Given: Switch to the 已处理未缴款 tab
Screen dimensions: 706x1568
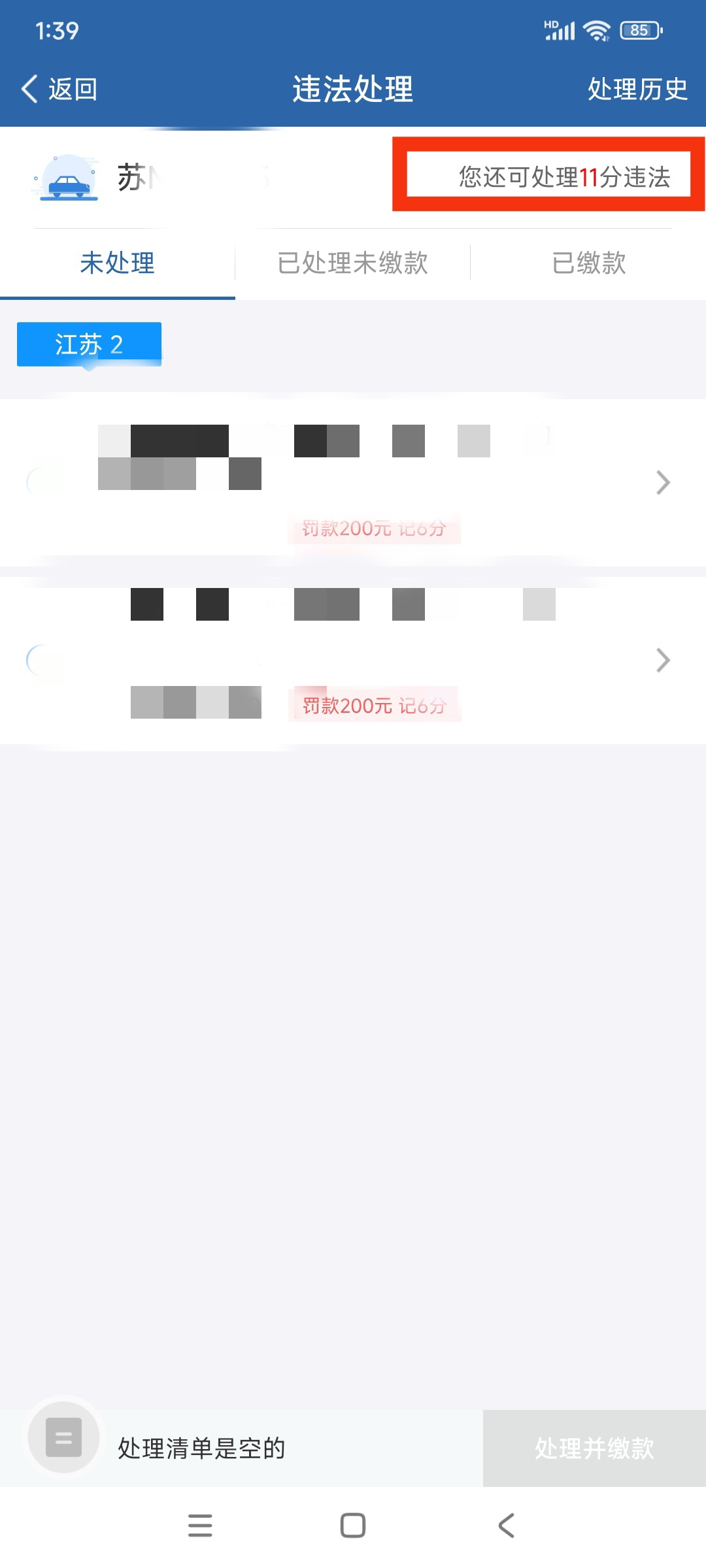Looking at the screenshot, I should click(352, 263).
